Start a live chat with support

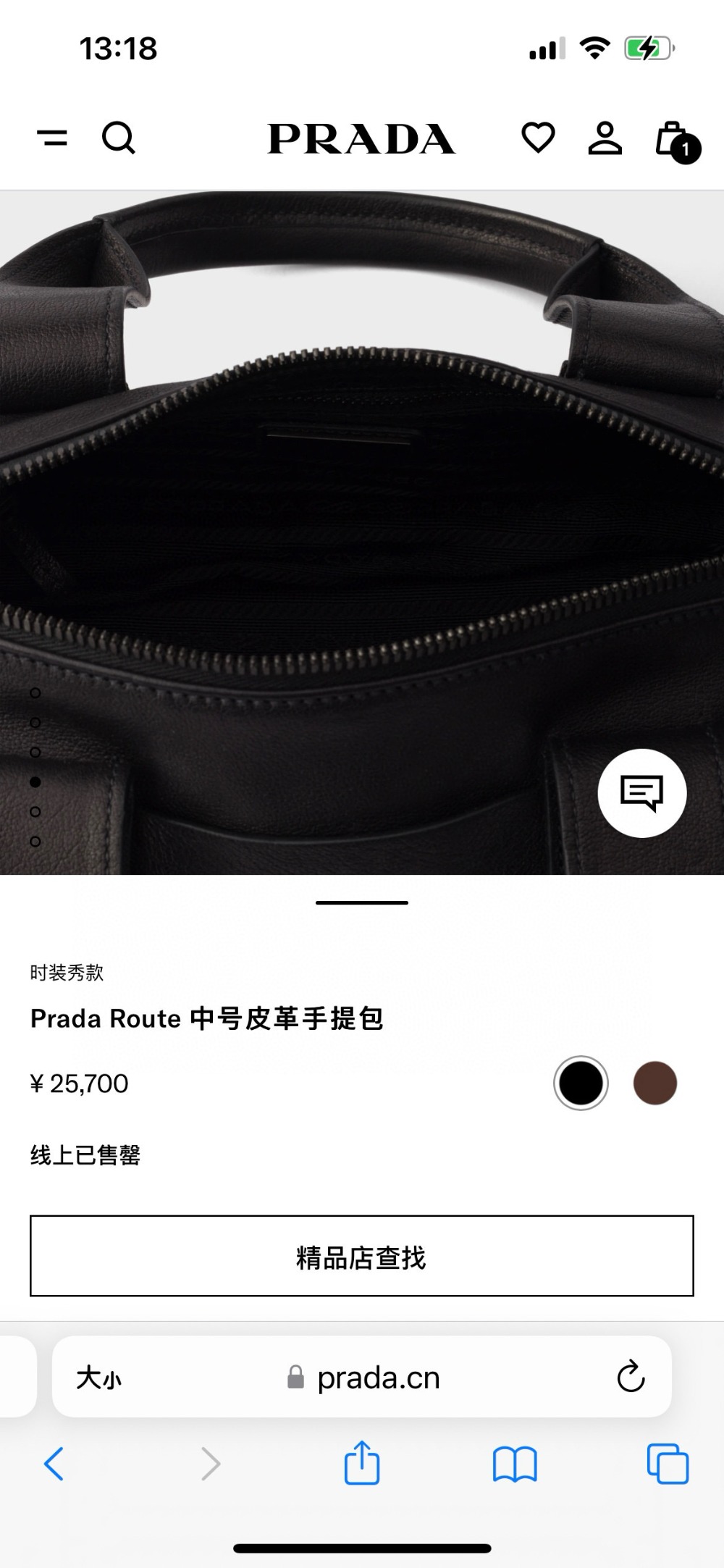pos(641,793)
